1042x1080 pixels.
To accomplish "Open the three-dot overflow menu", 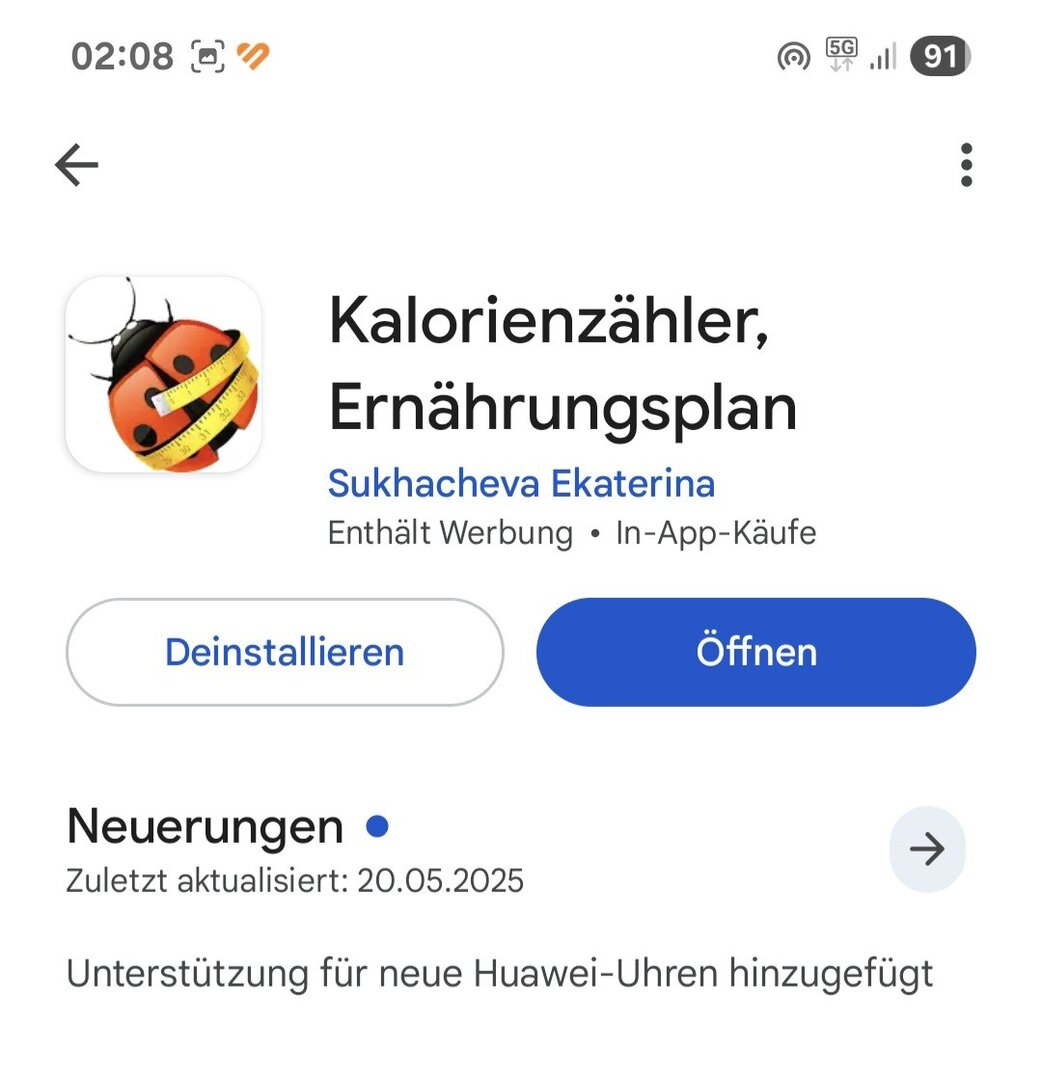I will tap(965, 165).
